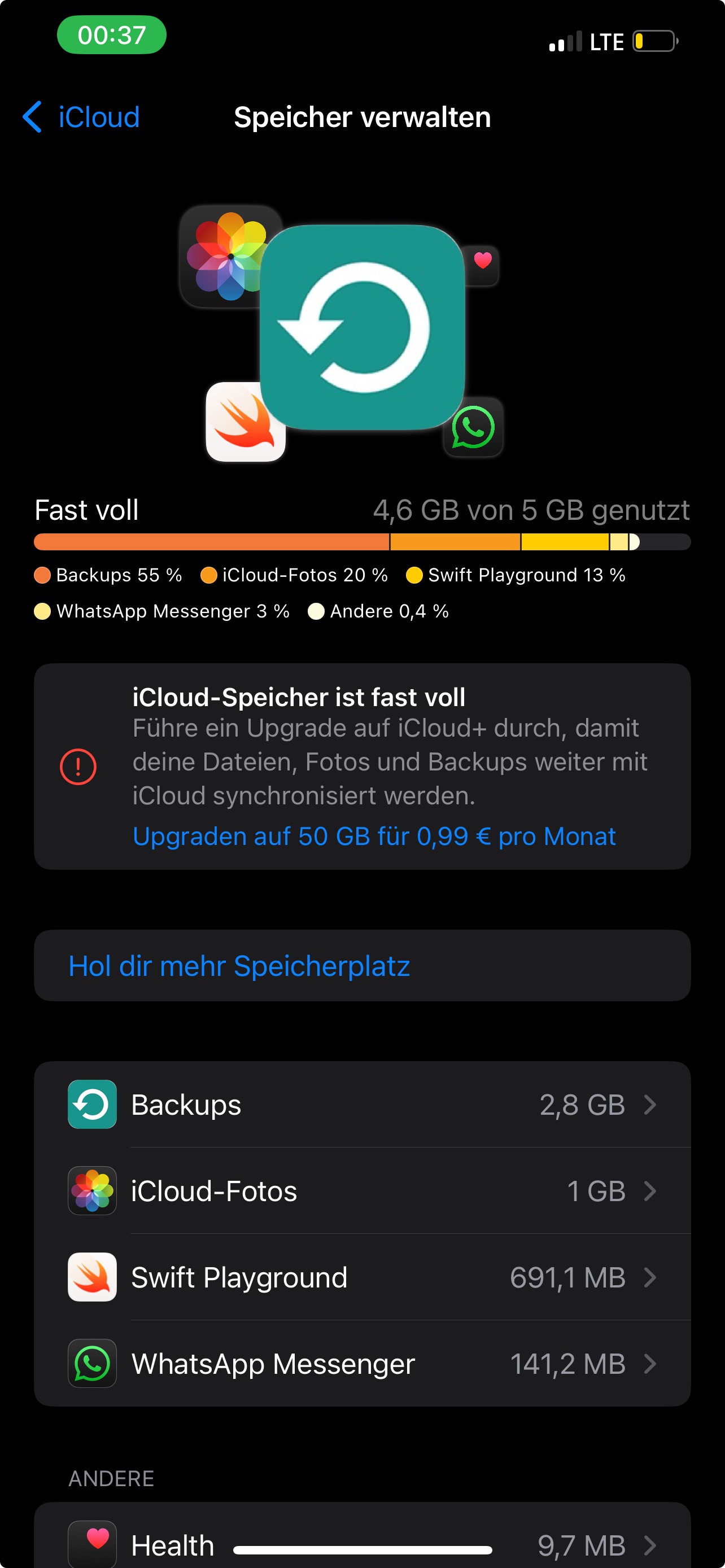Open the Backups storage row
This screenshot has width=725, height=1568.
coord(362,1104)
